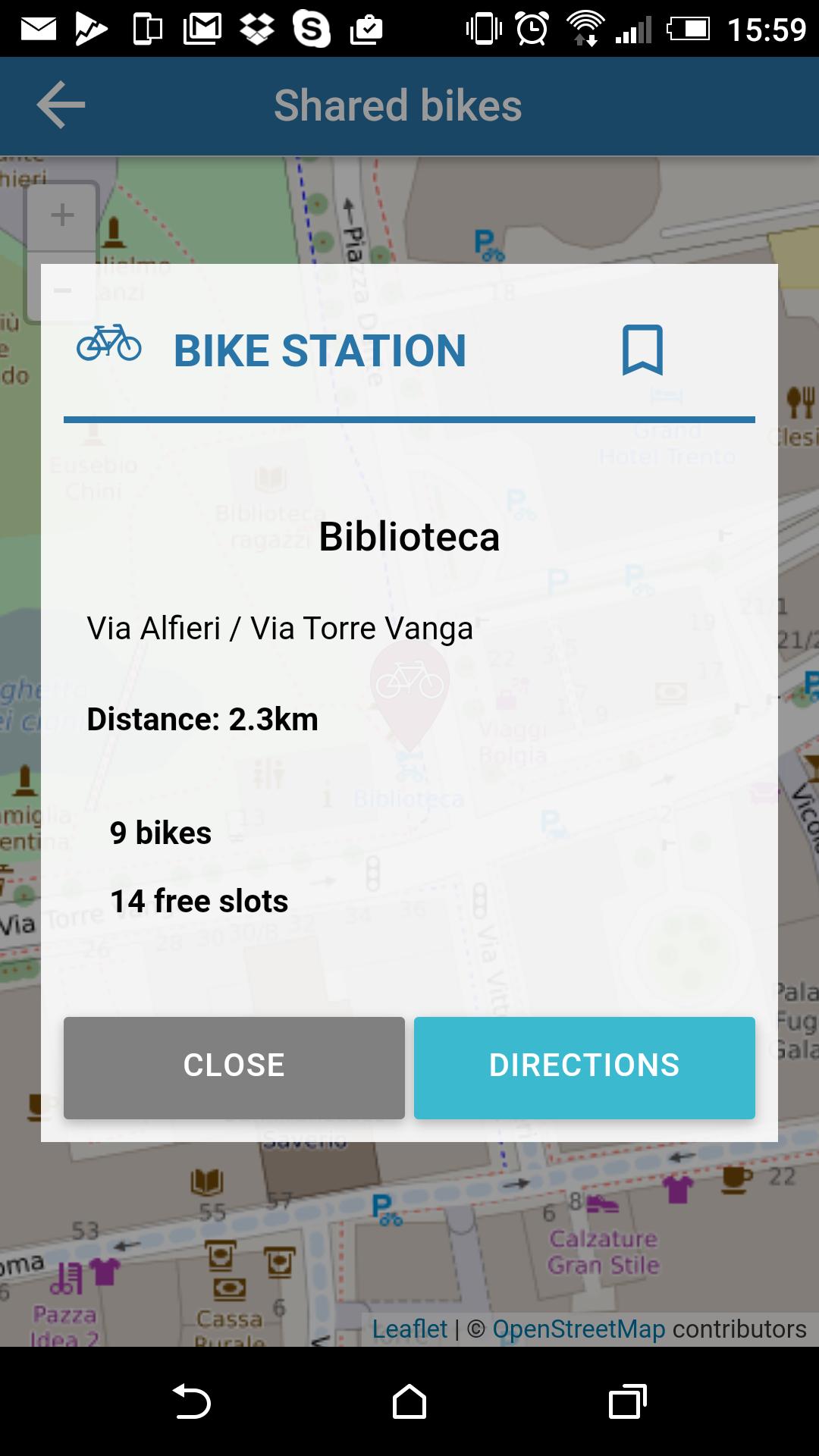The height and width of the screenshot is (1456, 819).
Task: Open recent apps in the navigation bar
Action: click(627, 1401)
